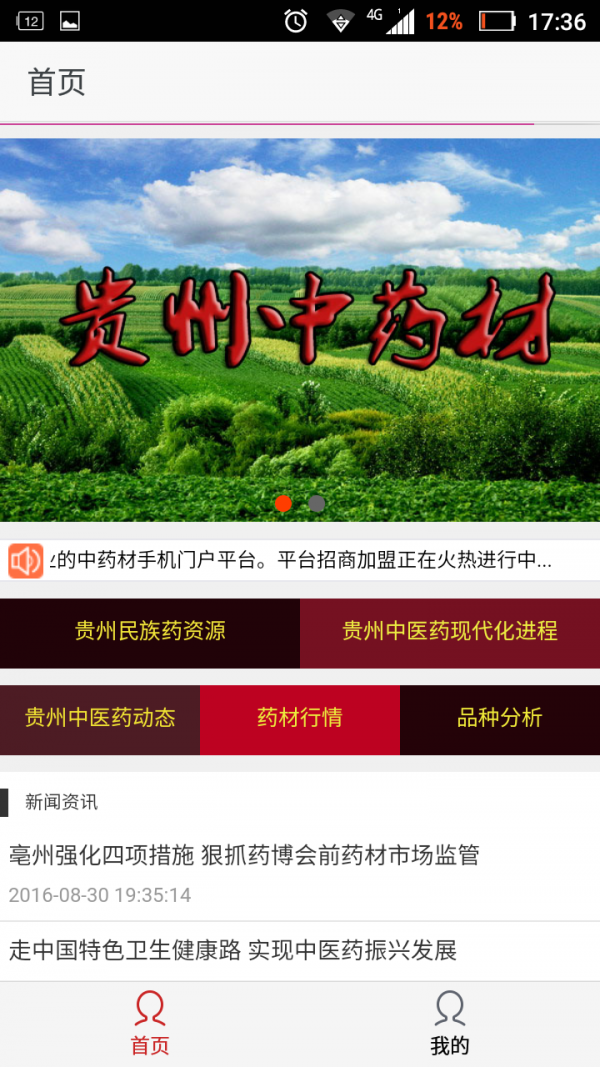Open 药材行情 market info
Viewport: 600px width, 1067px height.
point(300,718)
